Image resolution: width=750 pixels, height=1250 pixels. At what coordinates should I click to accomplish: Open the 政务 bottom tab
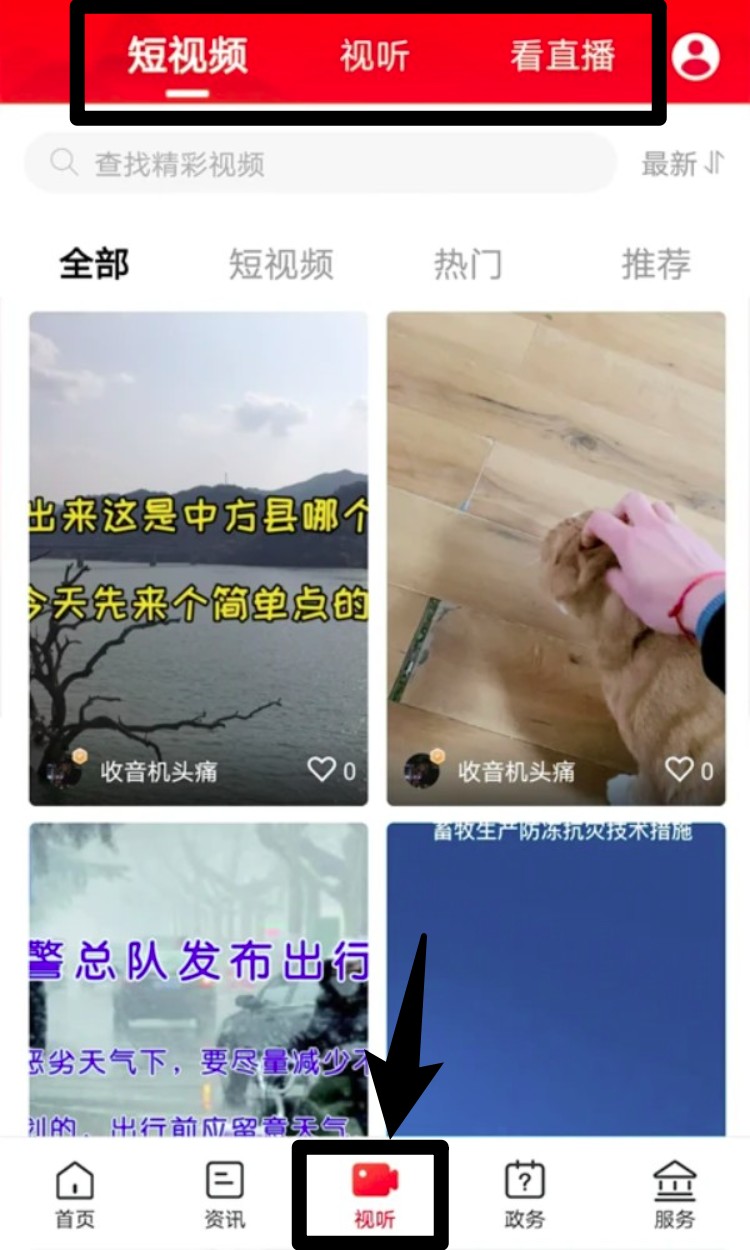click(524, 1194)
